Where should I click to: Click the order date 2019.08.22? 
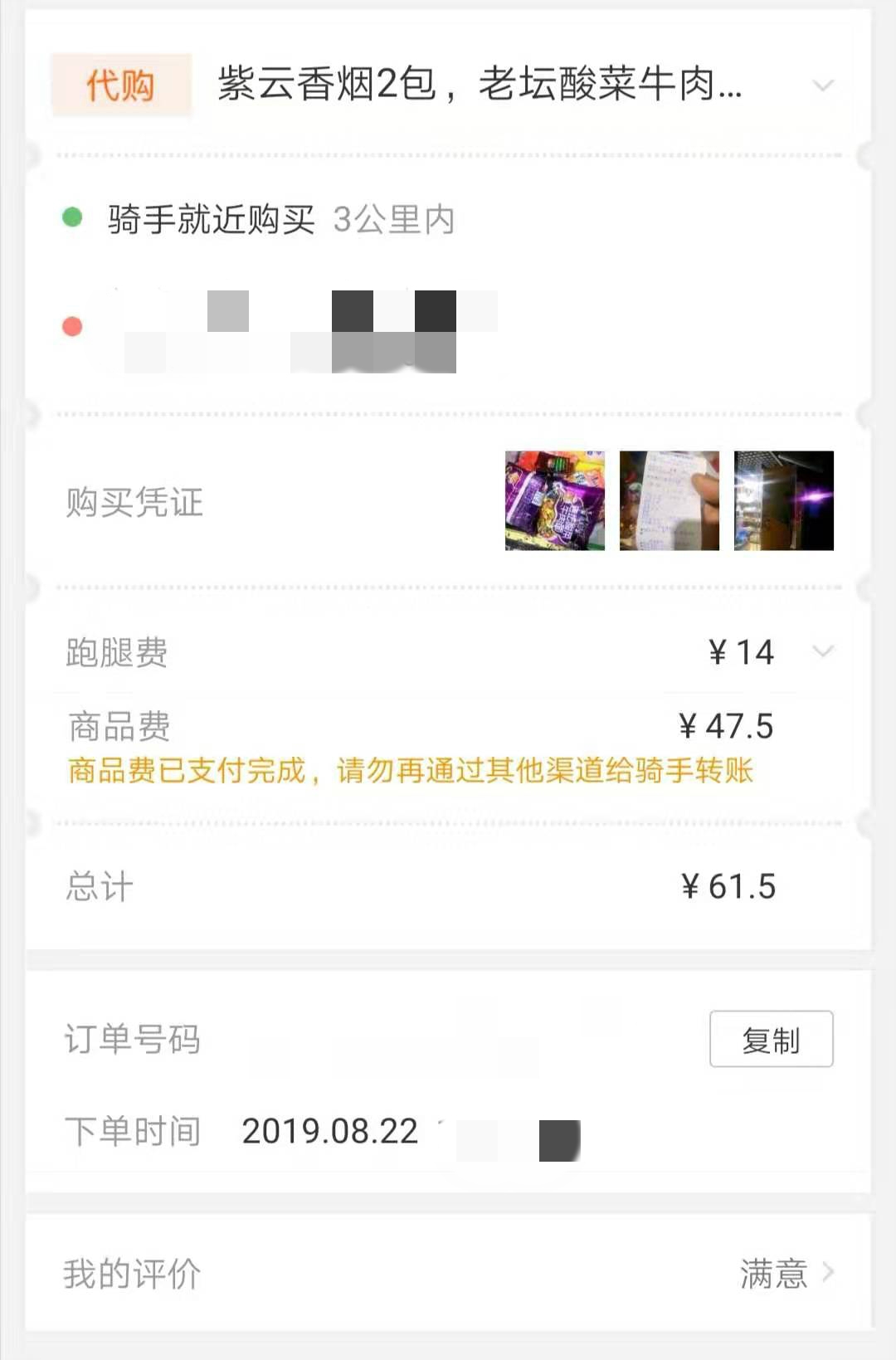click(330, 1130)
